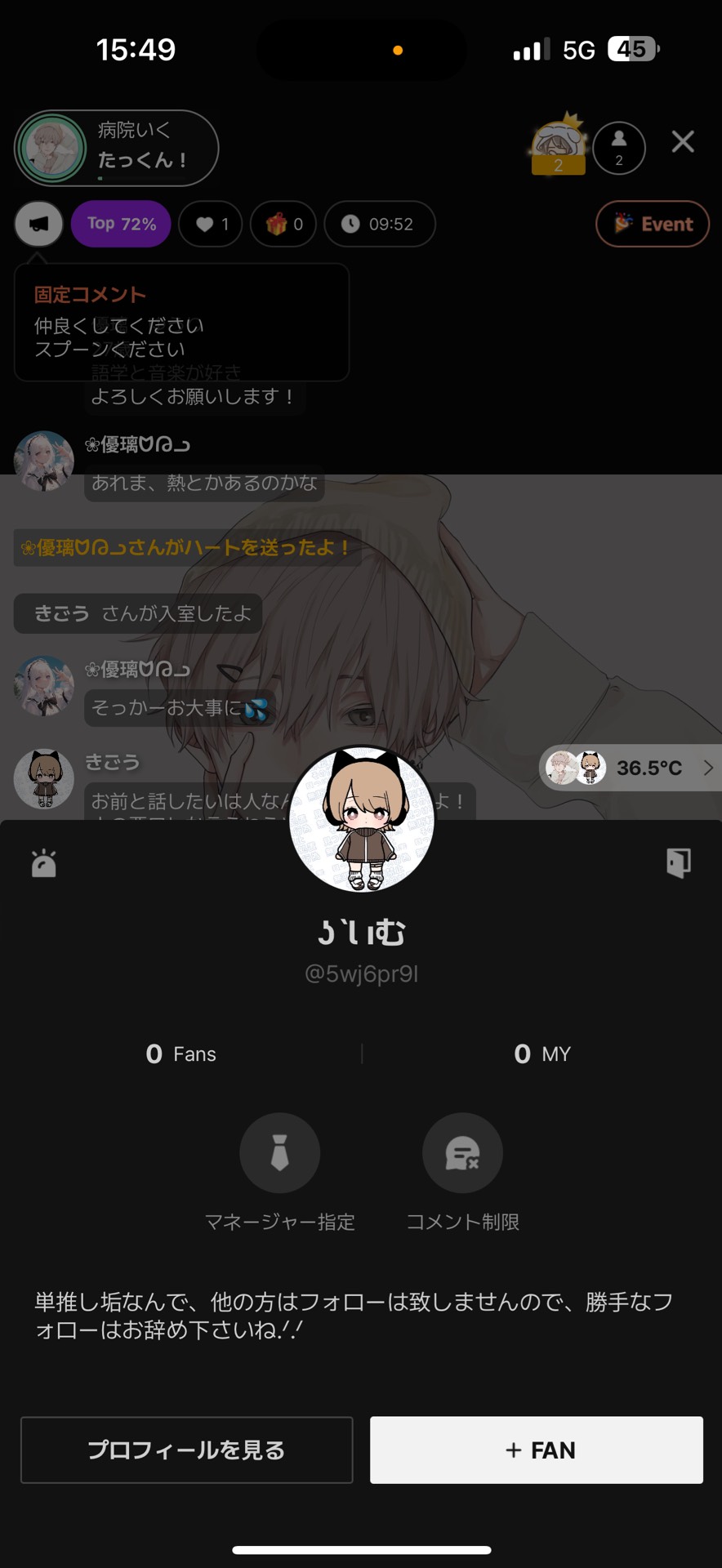View profile via プロフィールを見る button
Viewport: 722px width, 1568px height.
(x=186, y=1450)
